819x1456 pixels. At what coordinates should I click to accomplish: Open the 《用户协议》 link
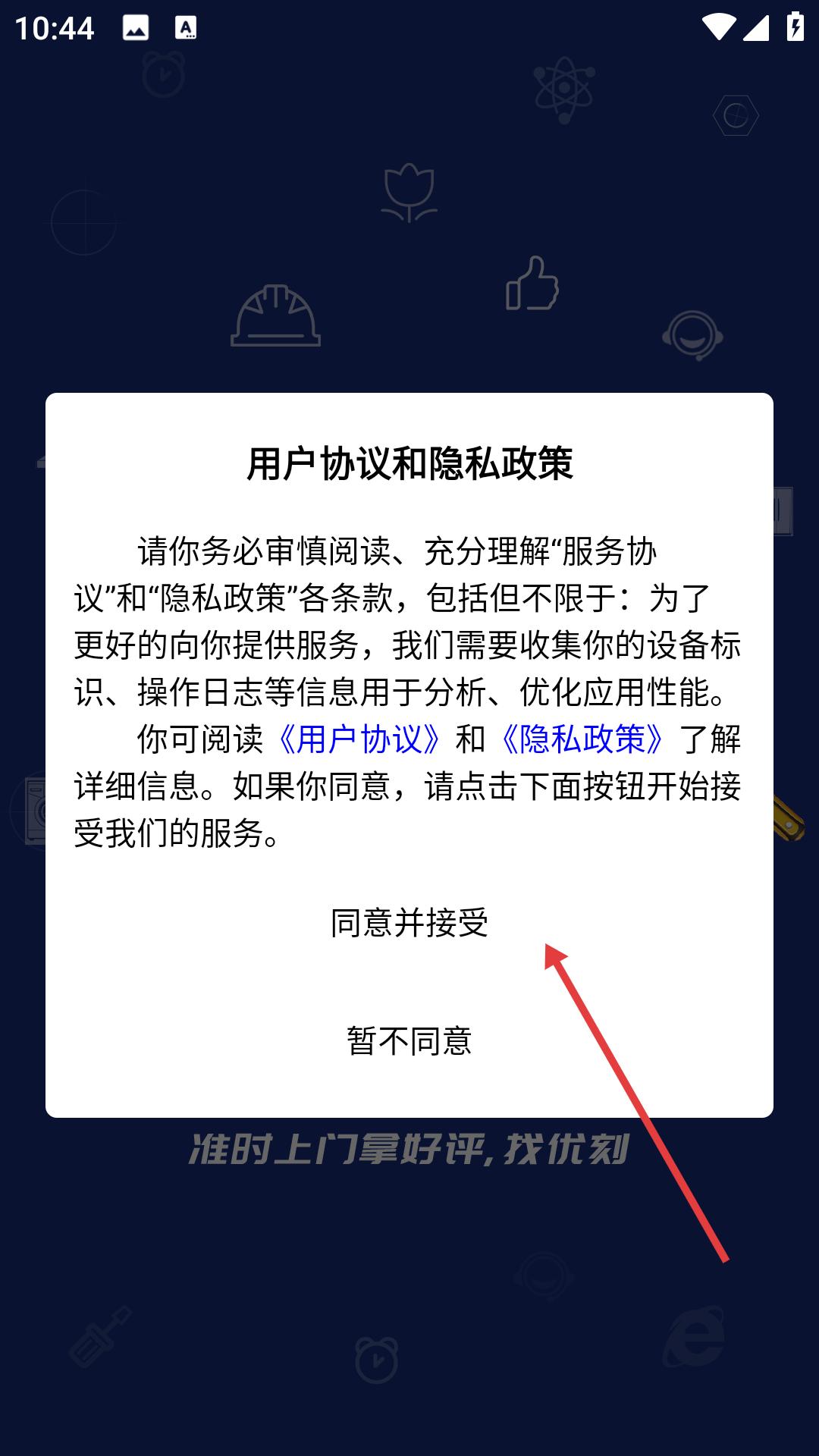pos(359,739)
